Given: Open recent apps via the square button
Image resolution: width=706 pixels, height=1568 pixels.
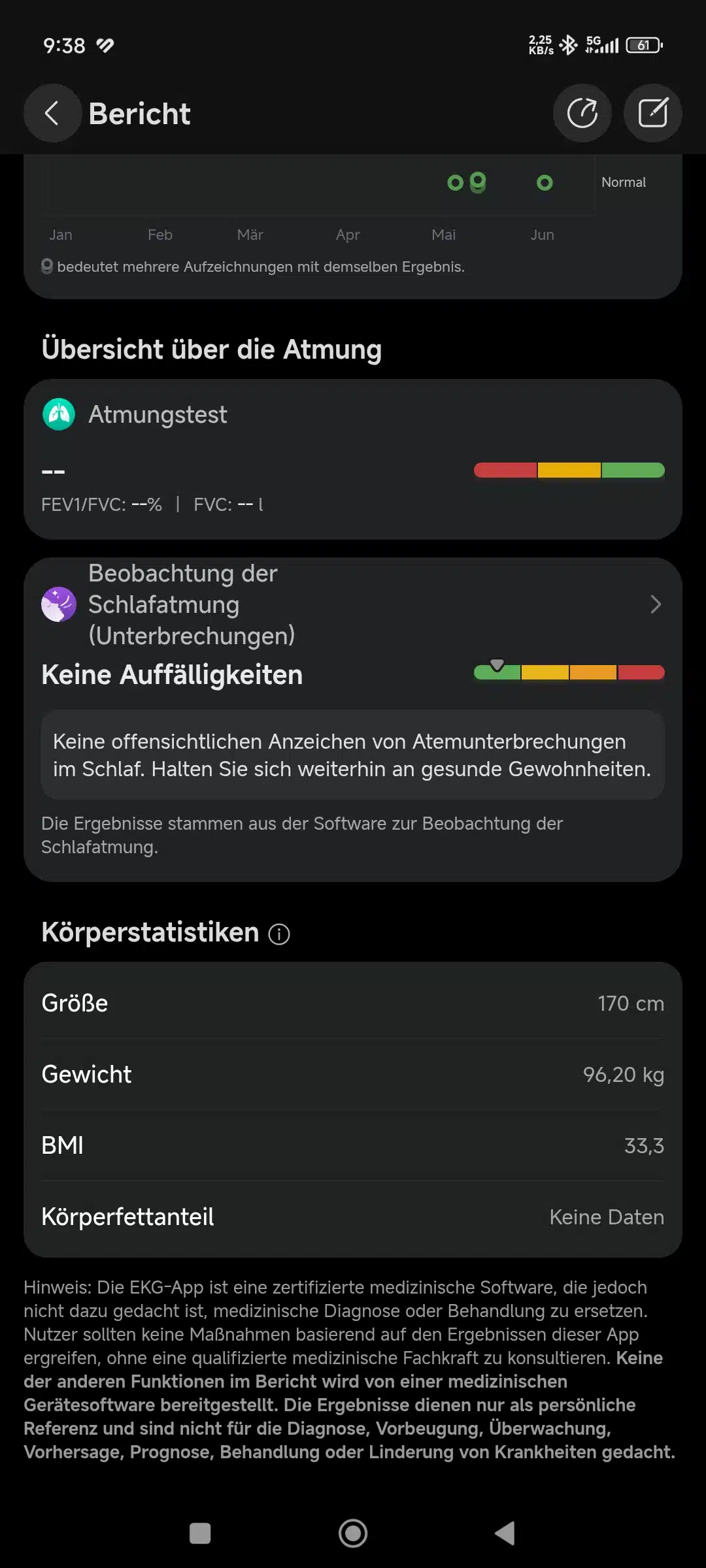Looking at the screenshot, I should [200, 1533].
